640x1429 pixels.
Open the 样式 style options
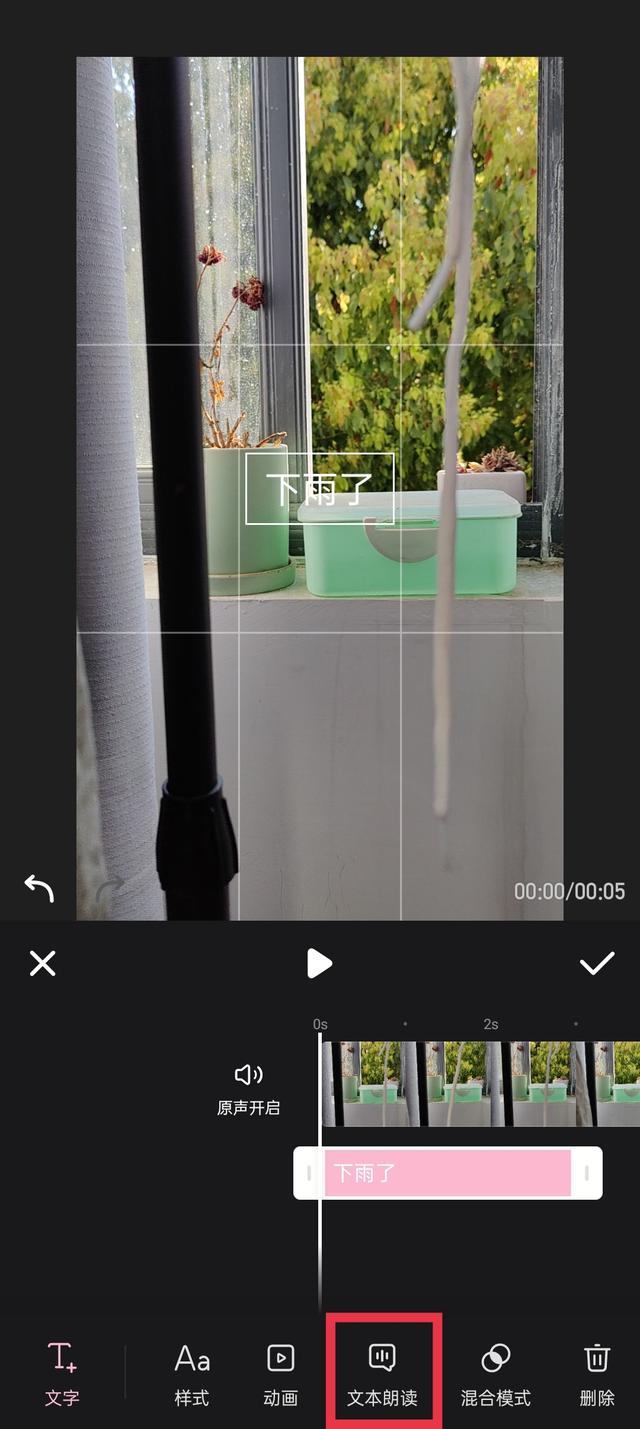192,1374
